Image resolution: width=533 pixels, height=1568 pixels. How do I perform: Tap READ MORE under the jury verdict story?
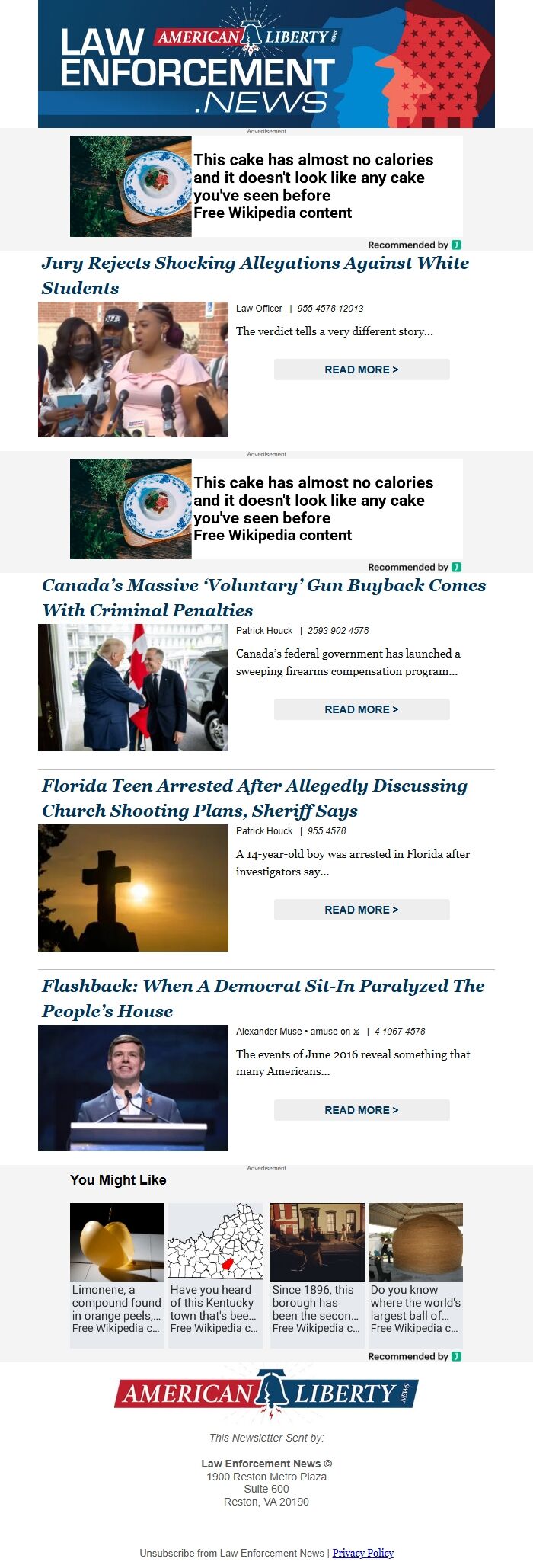[362, 370]
